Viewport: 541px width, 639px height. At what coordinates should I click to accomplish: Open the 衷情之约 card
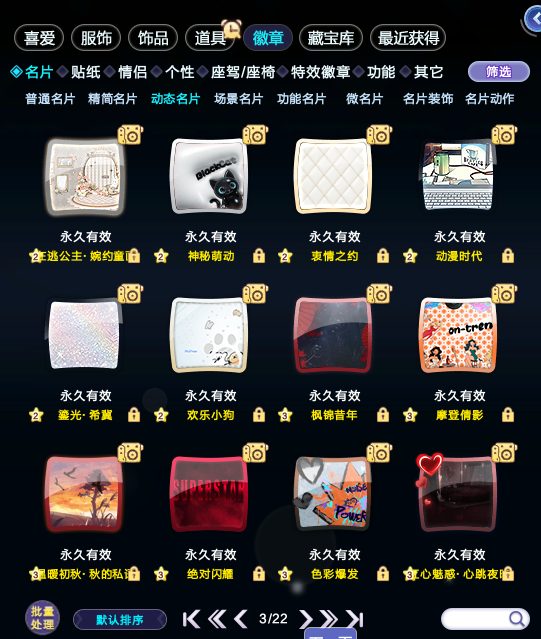(333, 176)
